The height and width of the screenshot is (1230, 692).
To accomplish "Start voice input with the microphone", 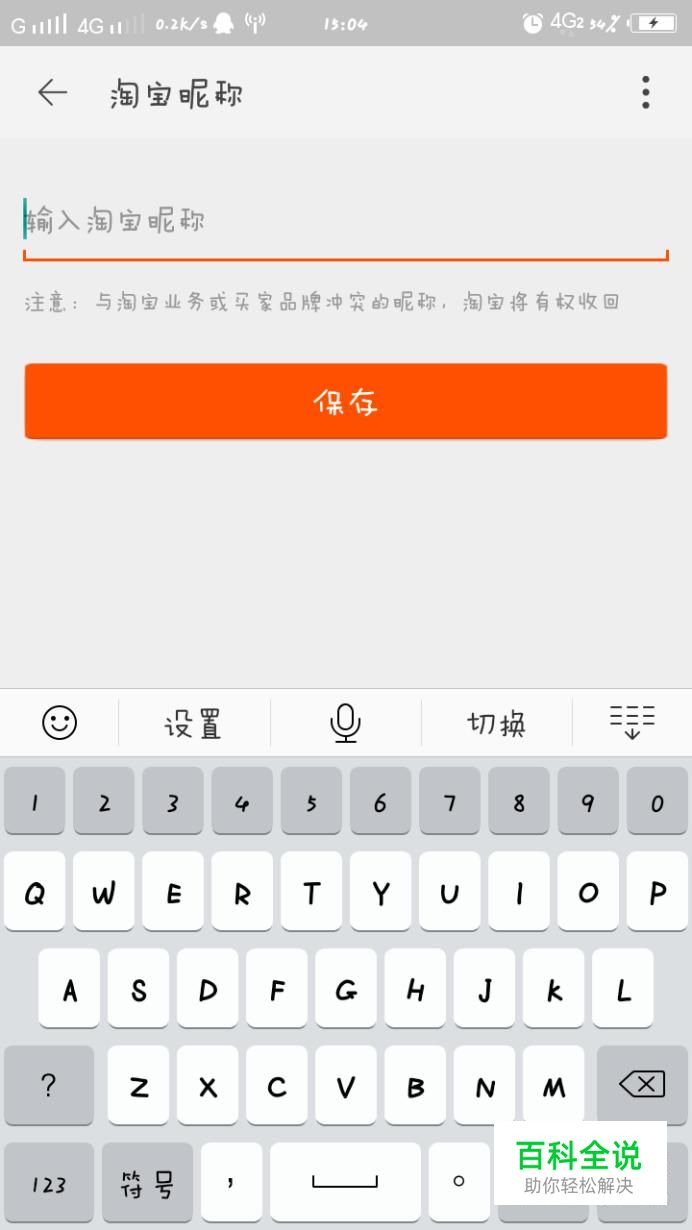I will (x=345, y=723).
